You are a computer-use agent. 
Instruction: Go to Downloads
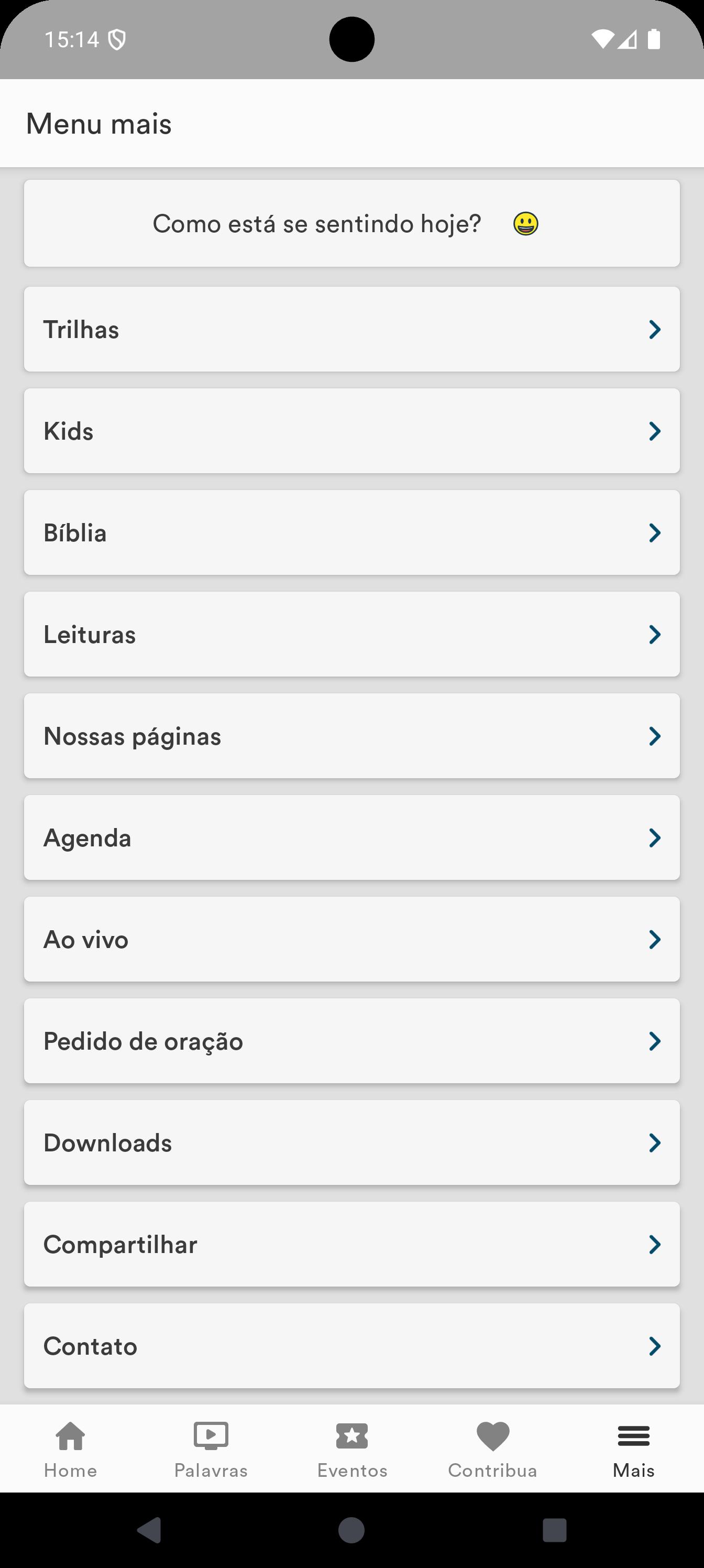(351, 1142)
